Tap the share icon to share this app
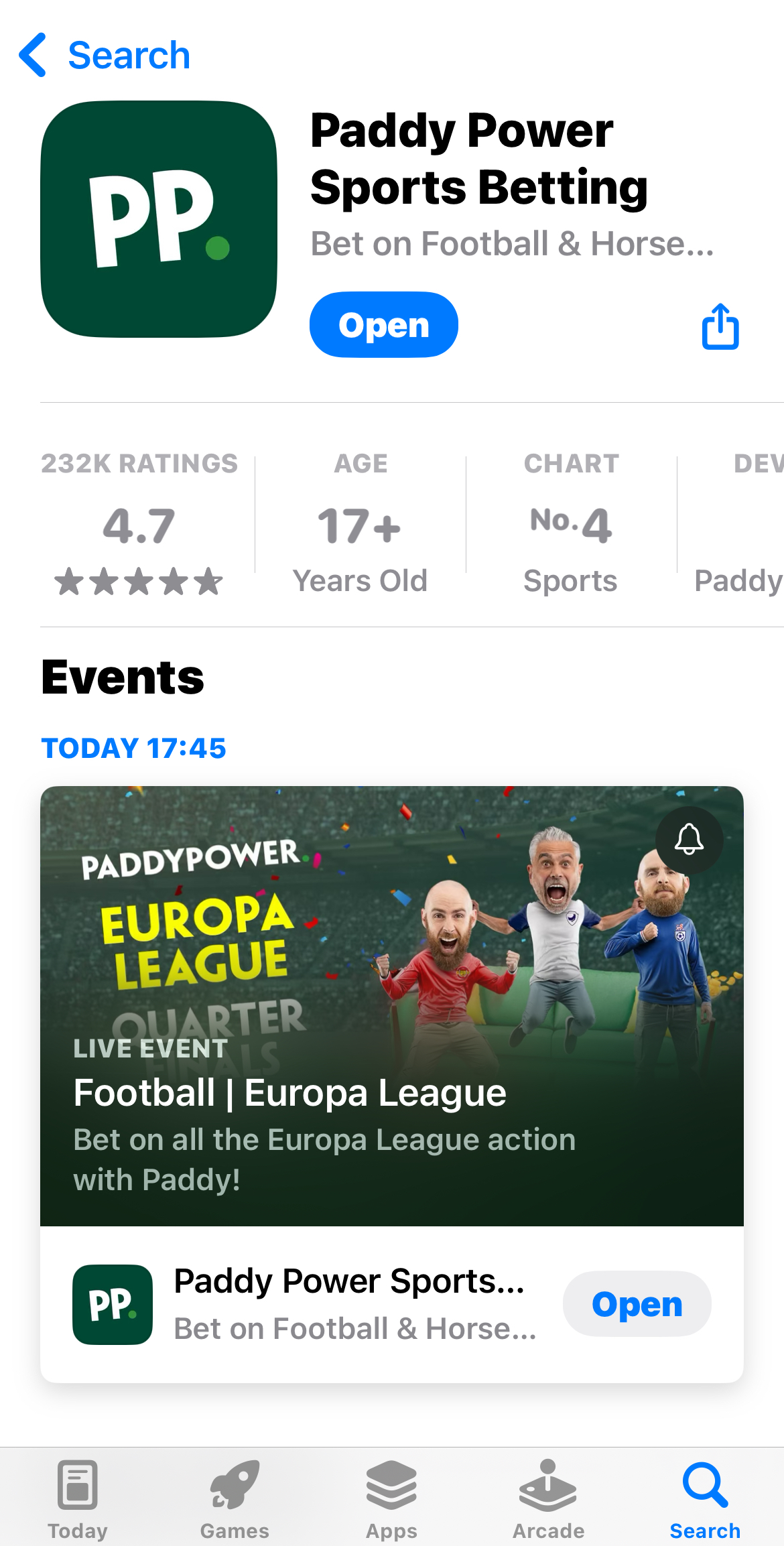784x1546 pixels. tap(719, 326)
